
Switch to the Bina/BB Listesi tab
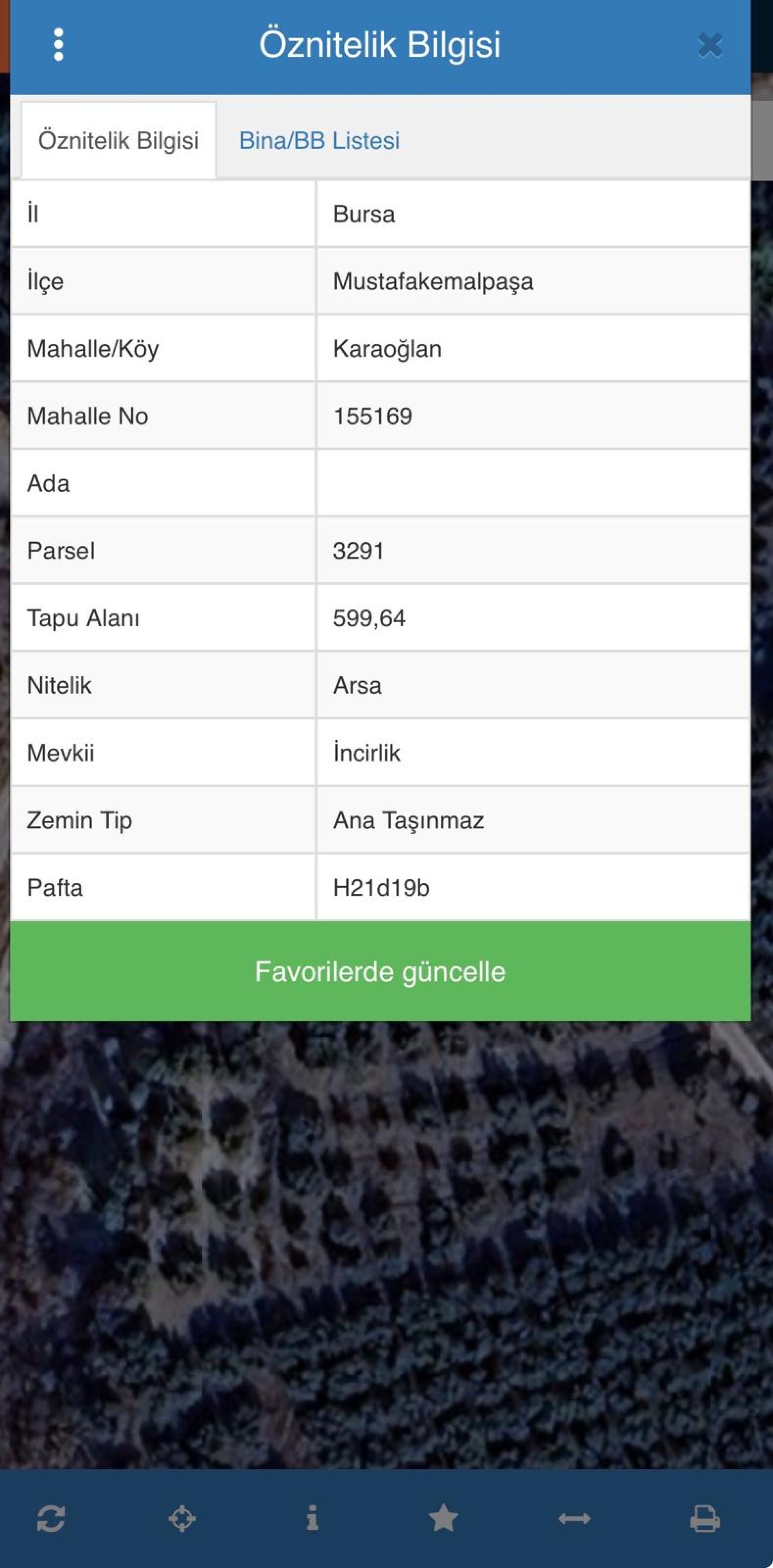(x=319, y=141)
